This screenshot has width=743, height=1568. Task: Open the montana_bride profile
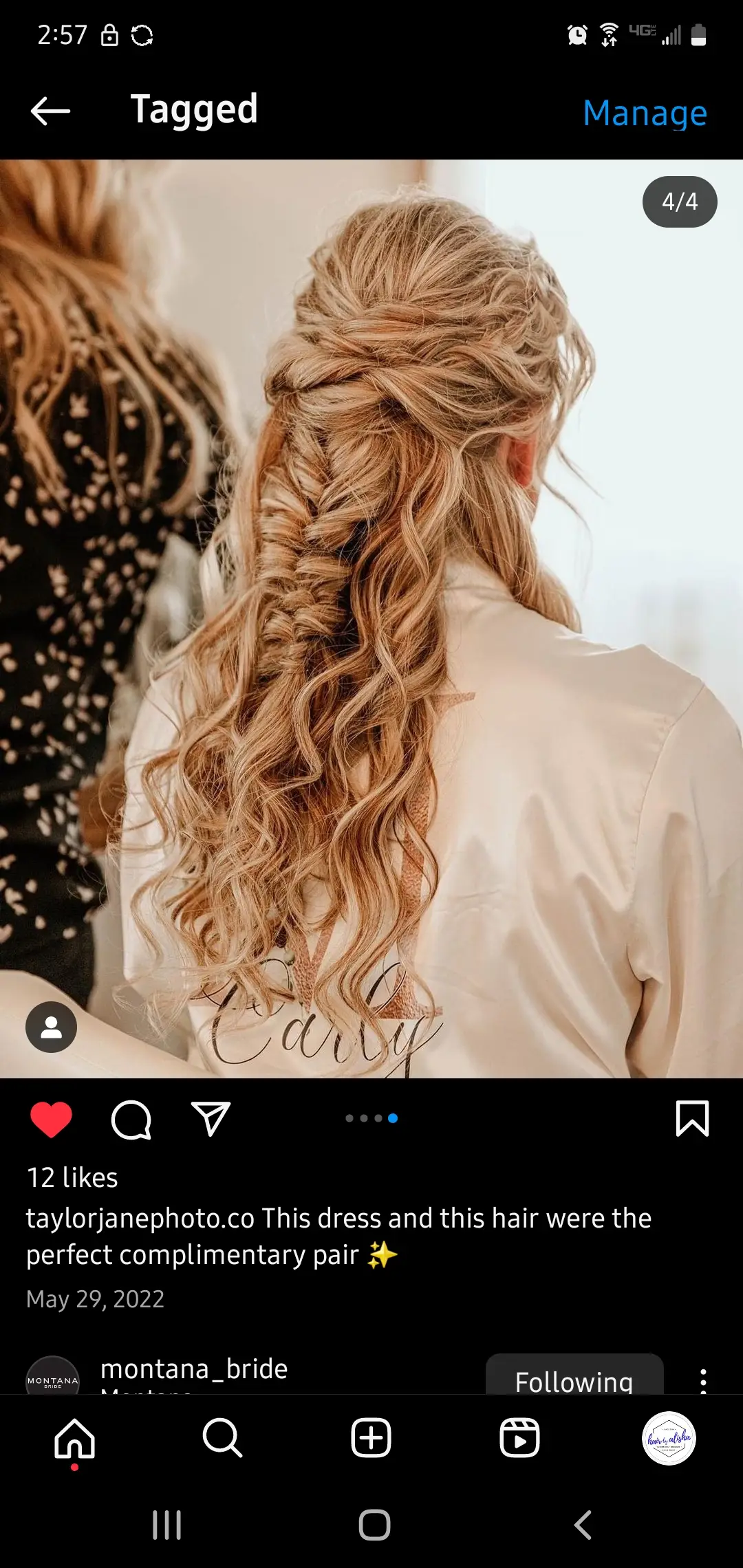(194, 1369)
